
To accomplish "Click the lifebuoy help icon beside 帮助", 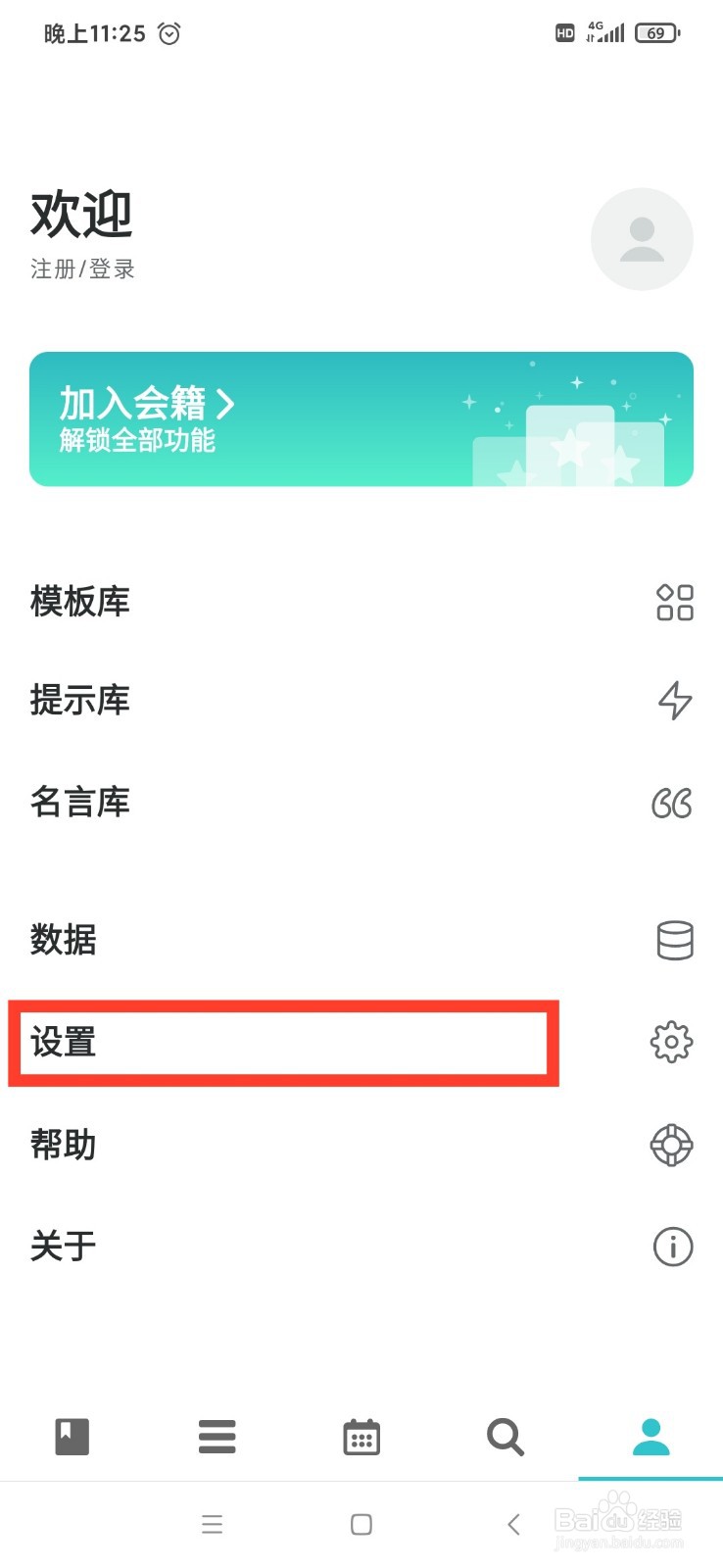I will [672, 1144].
